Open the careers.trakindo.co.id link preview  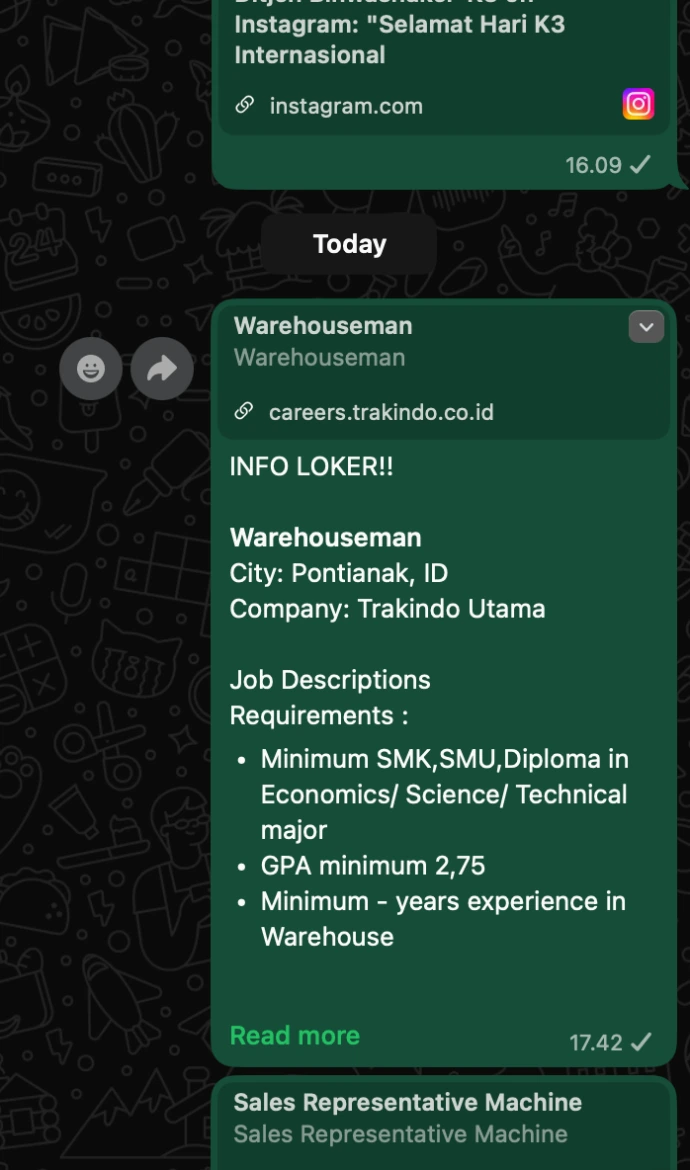(381, 412)
